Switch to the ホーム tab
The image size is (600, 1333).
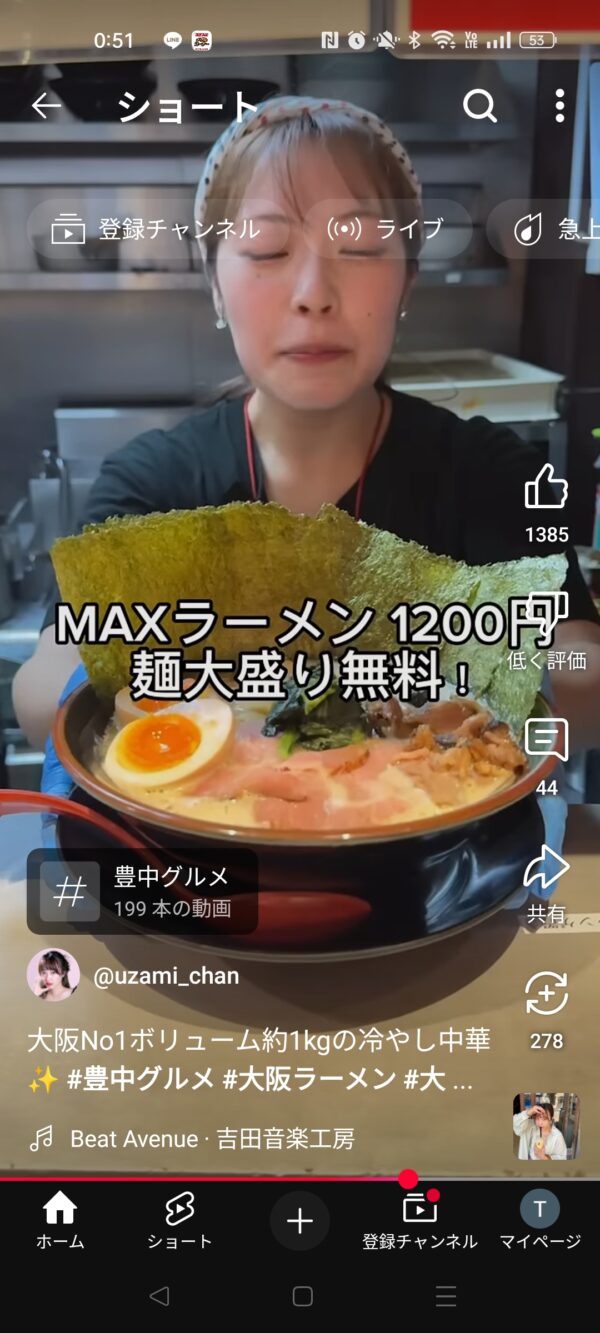[x=60, y=1221]
